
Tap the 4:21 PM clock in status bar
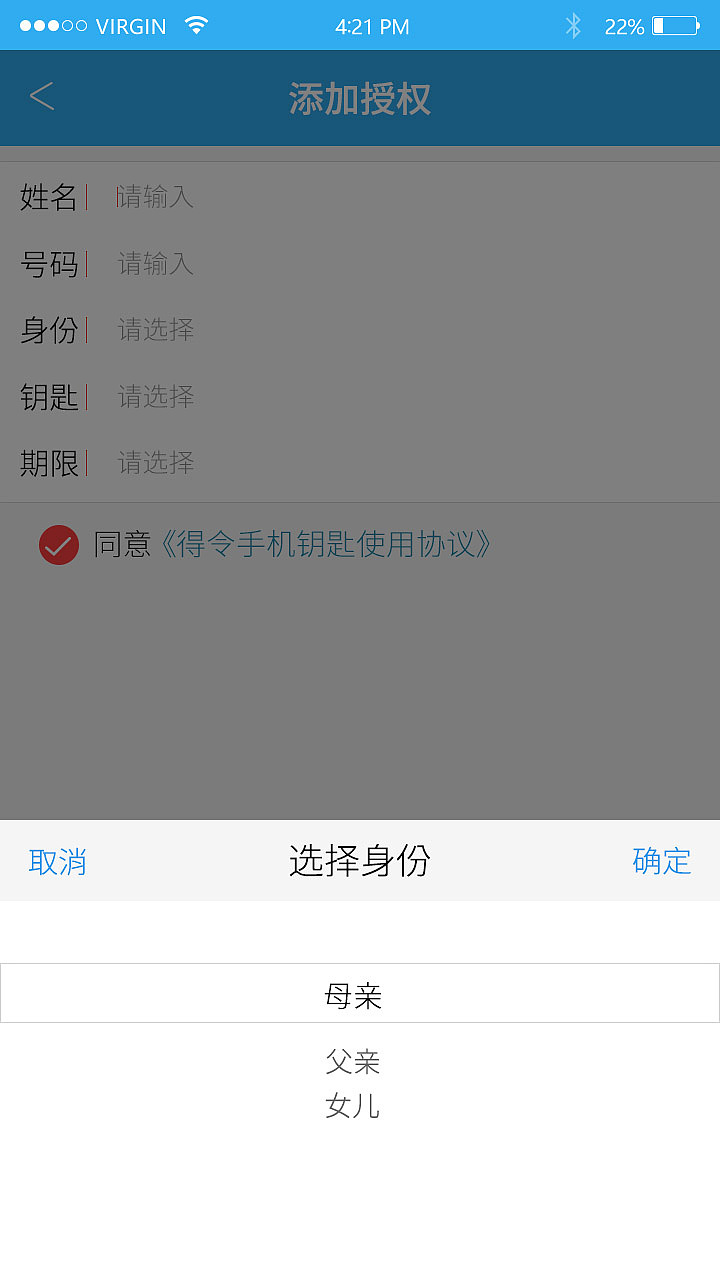(x=372, y=26)
